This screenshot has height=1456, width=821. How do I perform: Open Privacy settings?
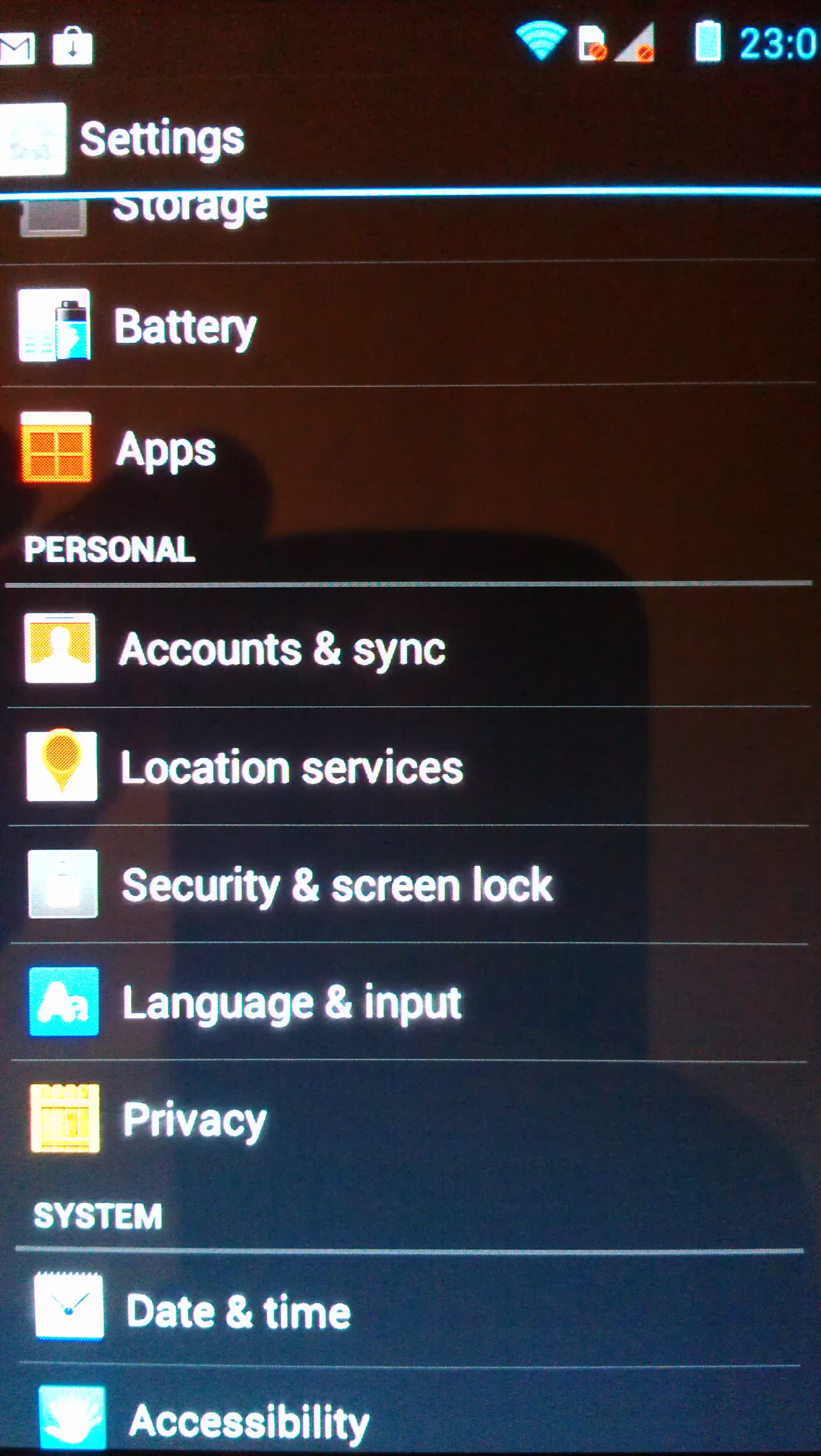410,1119
